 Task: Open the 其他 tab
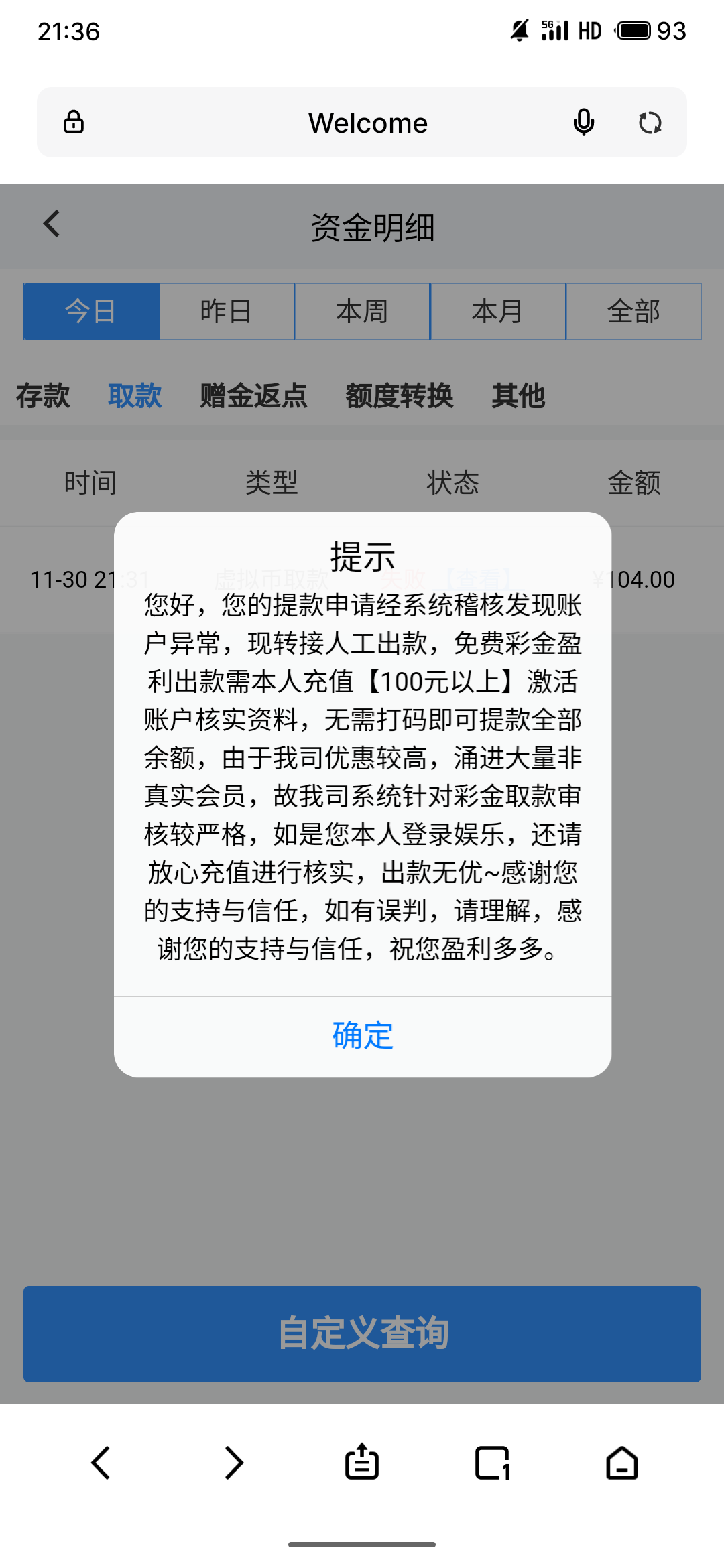pyautogui.click(x=518, y=396)
